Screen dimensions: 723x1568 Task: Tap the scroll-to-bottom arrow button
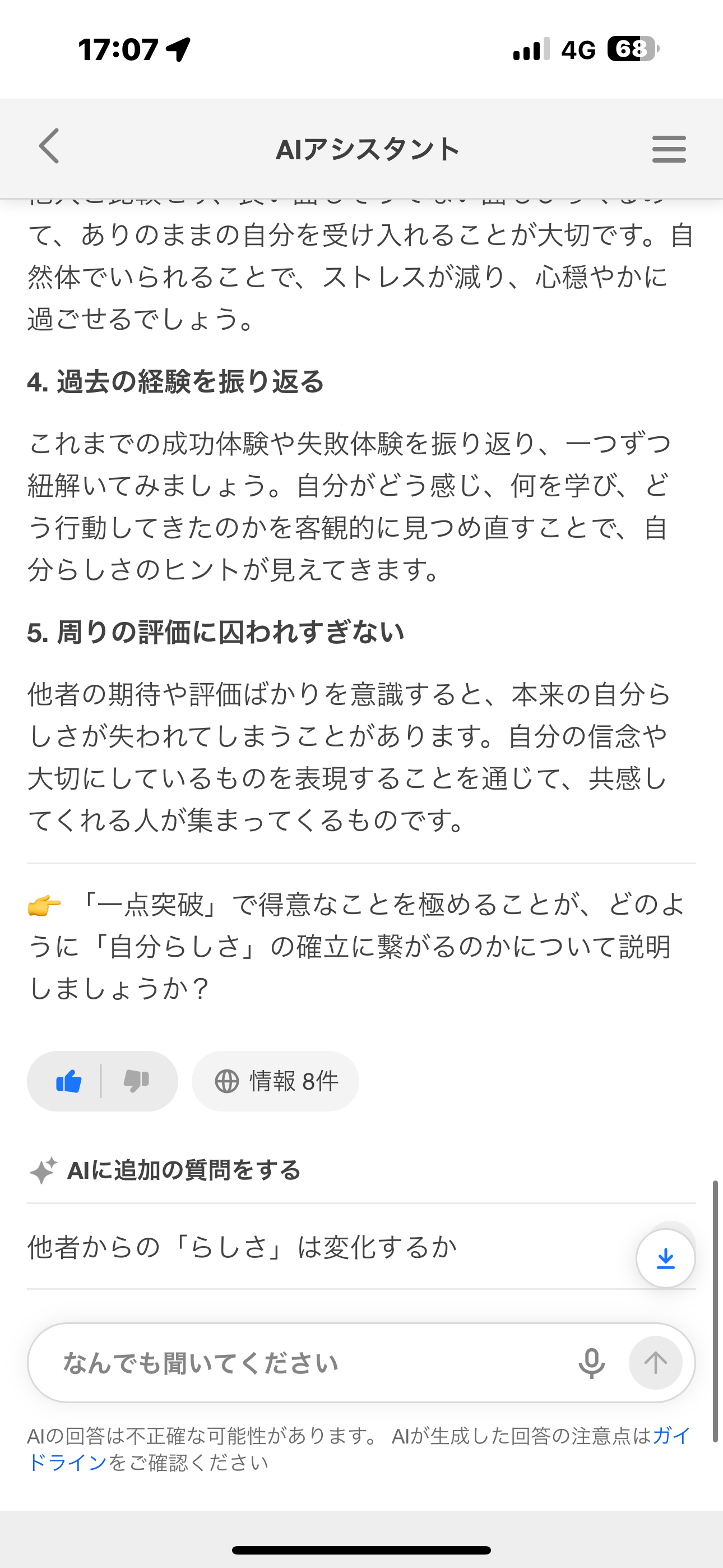(665, 1258)
